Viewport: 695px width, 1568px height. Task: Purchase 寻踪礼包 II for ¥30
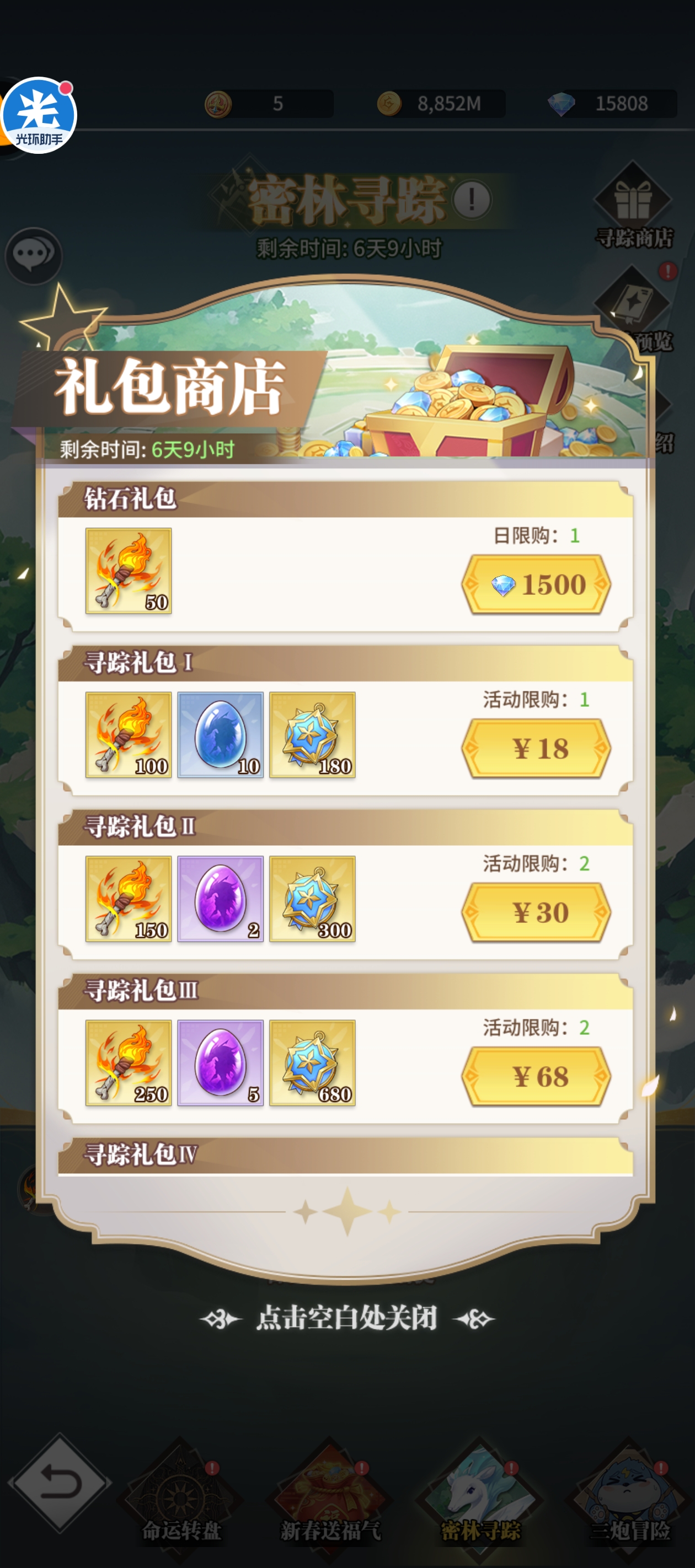(x=536, y=912)
